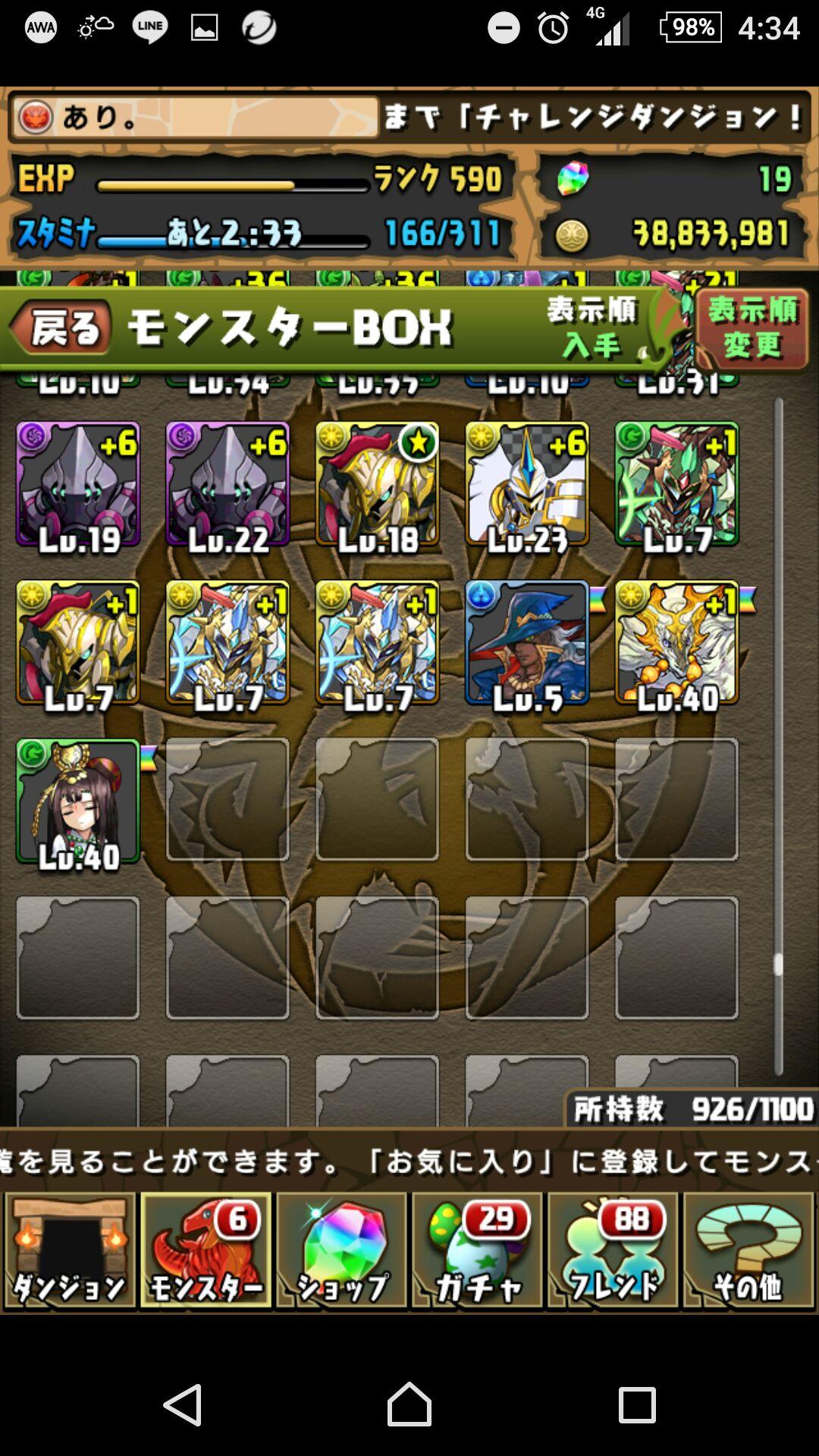
Task: Select the Lv.23 white knight monster
Action: [x=526, y=484]
